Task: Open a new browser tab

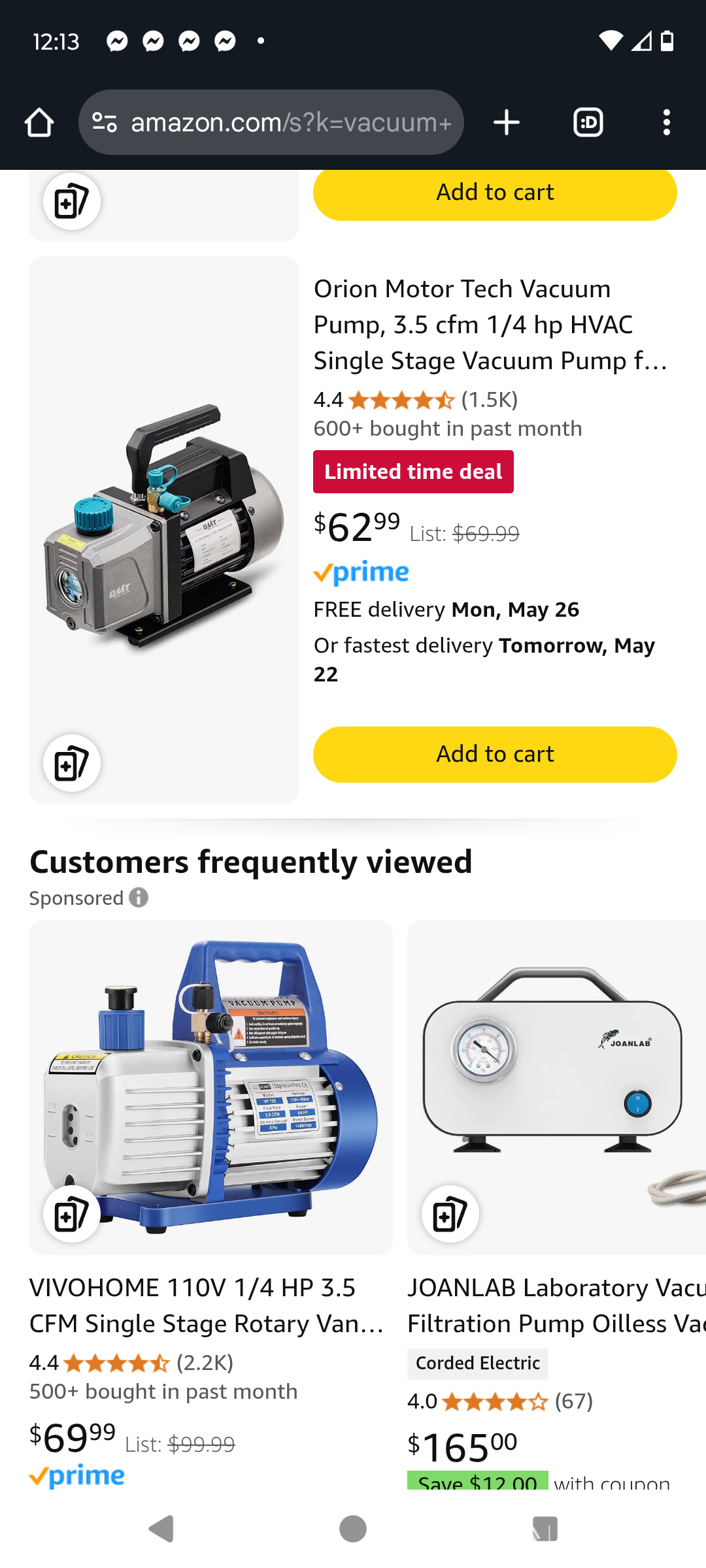Action: click(507, 122)
